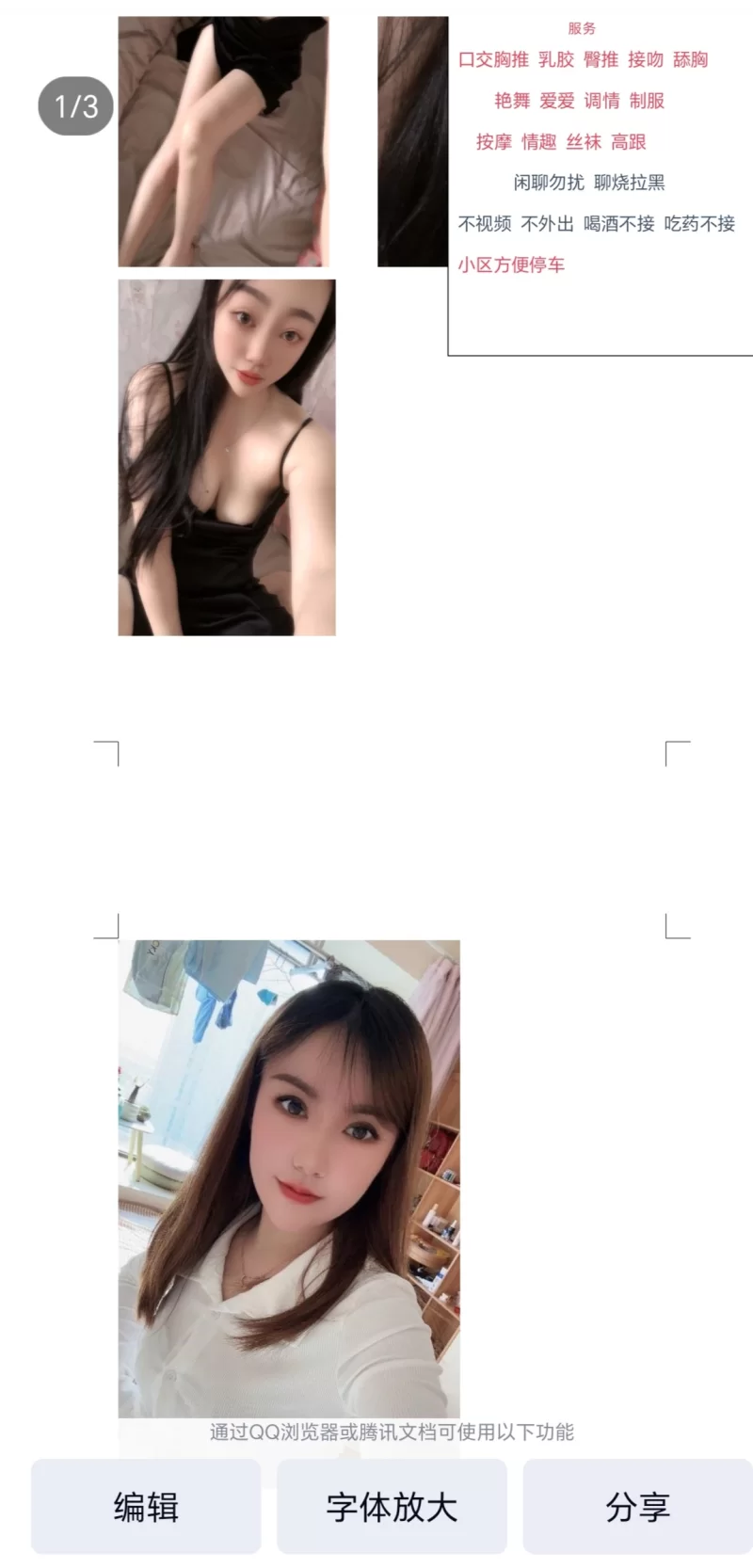Share the document via 分享
The width and height of the screenshot is (753, 1568).
click(x=637, y=1507)
